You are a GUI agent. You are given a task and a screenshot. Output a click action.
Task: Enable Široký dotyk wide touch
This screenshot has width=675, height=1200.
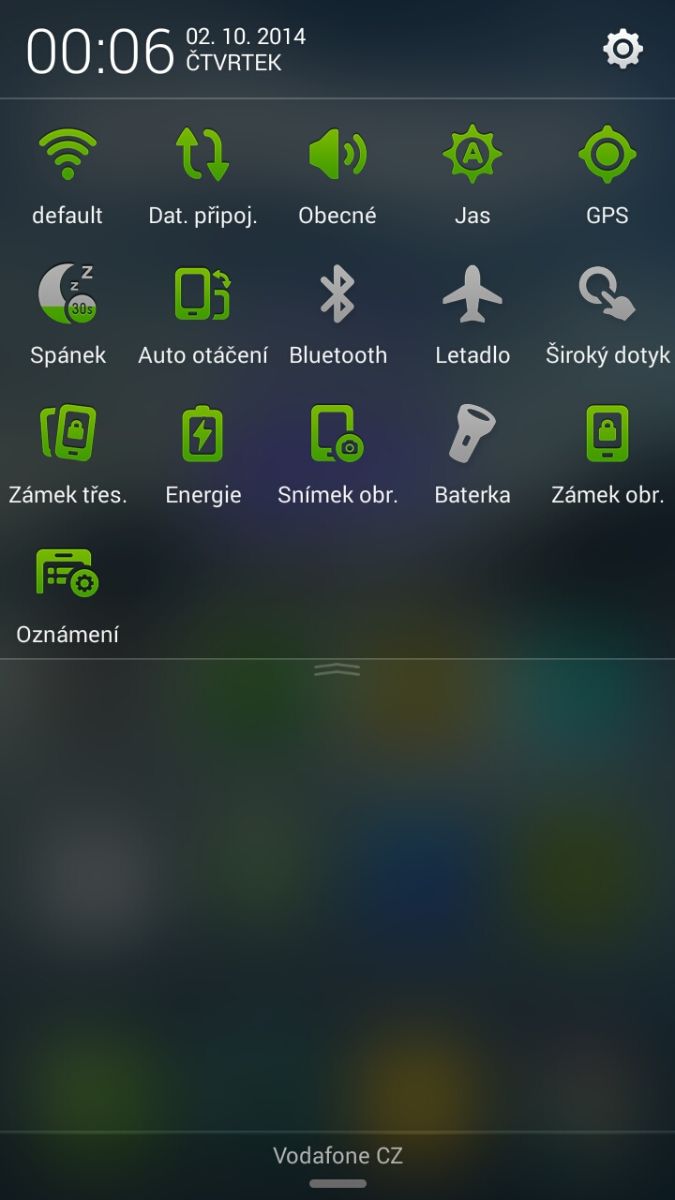point(607,296)
